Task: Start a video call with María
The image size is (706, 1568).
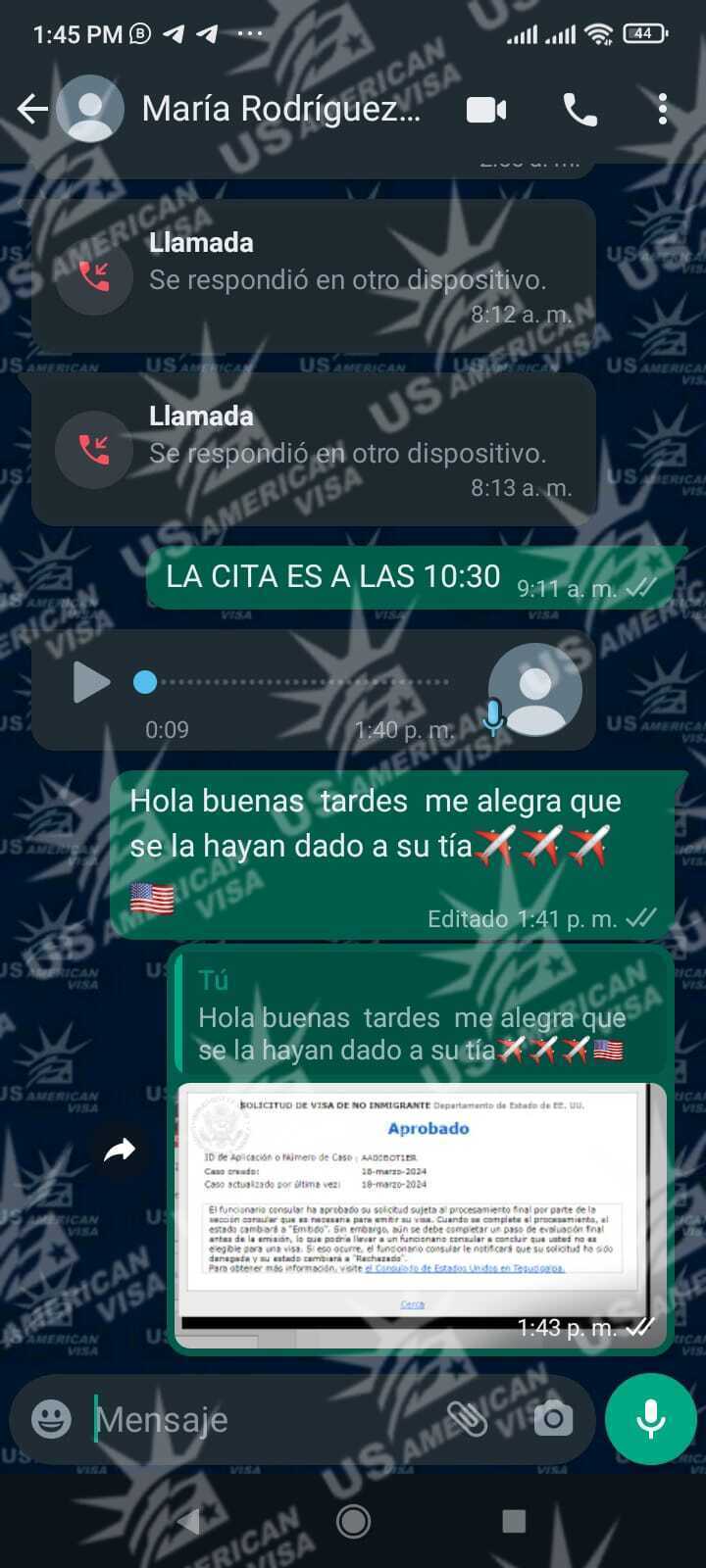Action: tap(486, 110)
